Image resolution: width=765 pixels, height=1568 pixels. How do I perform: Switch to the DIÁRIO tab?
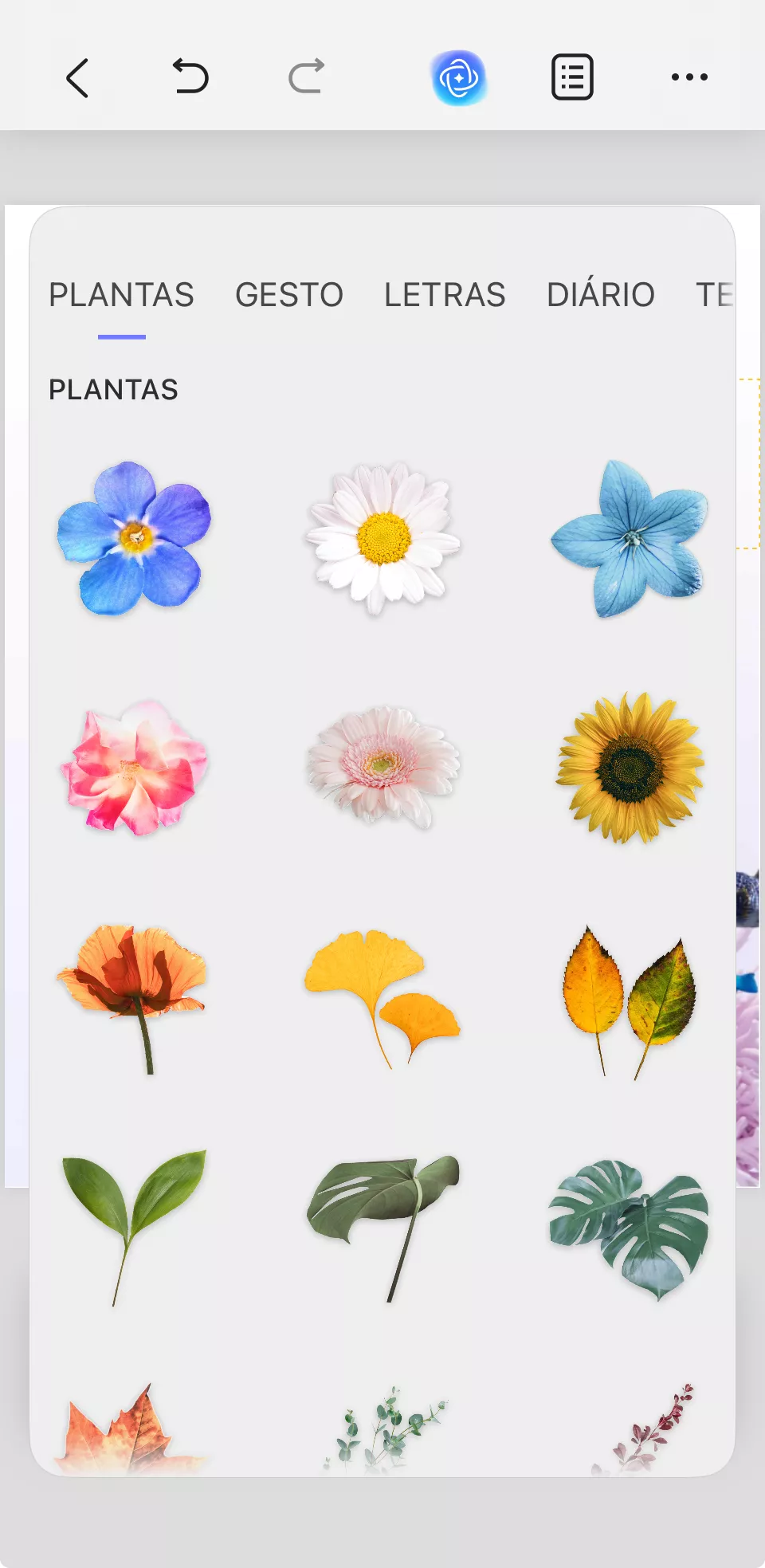pos(601,295)
